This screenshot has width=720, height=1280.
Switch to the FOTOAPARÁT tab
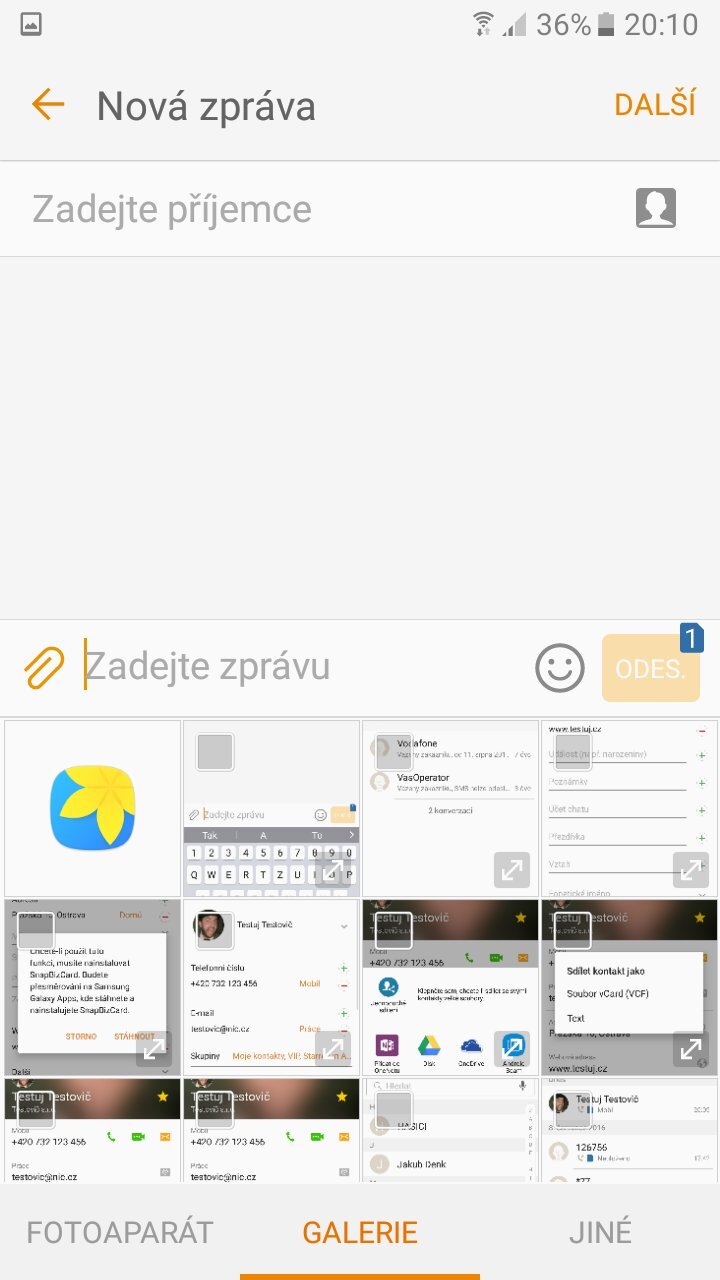tap(120, 1232)
